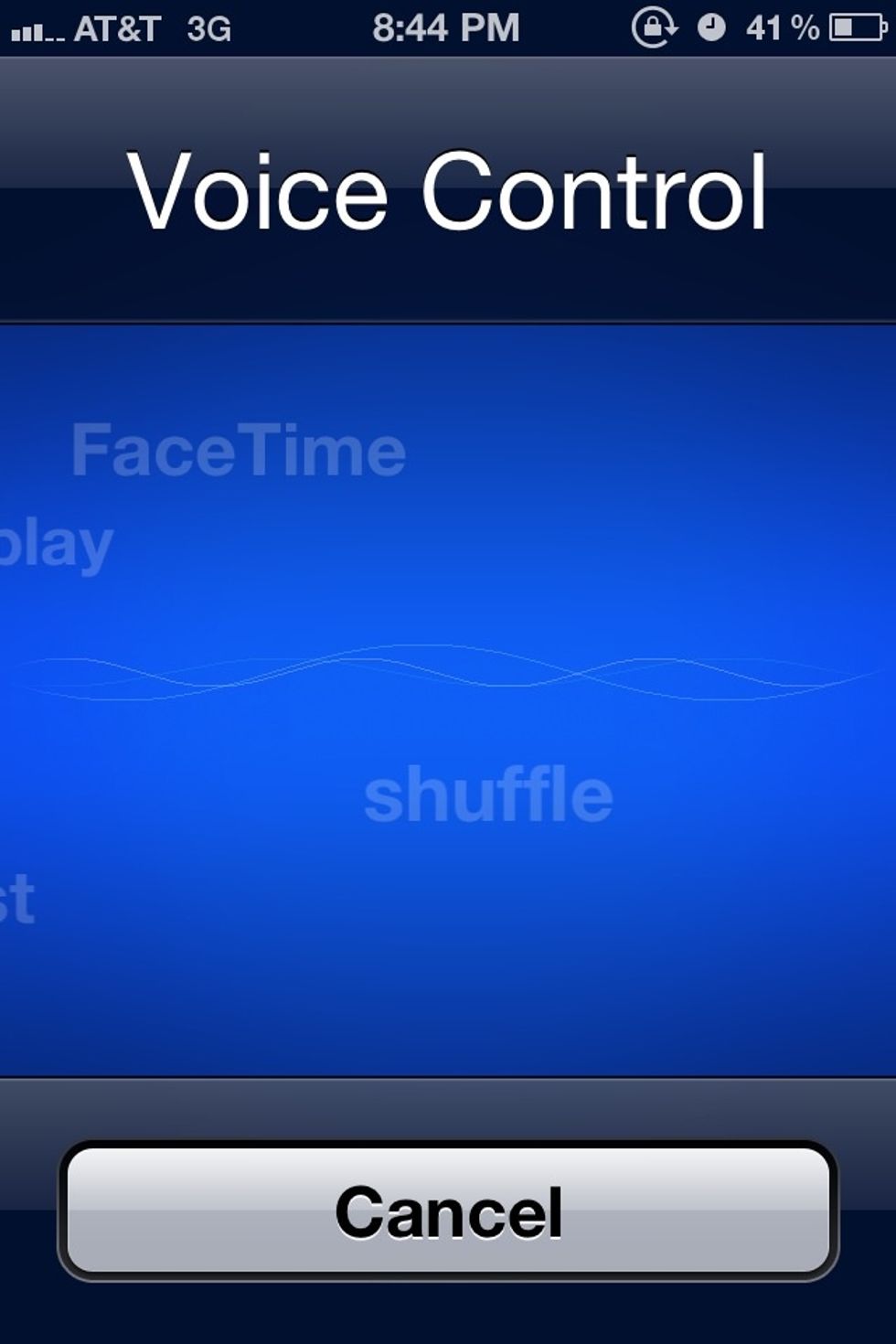Screen dimensions: 896x1344
Task: Tap the 8:44 PM clock in status bar
Action: (448, 27)
